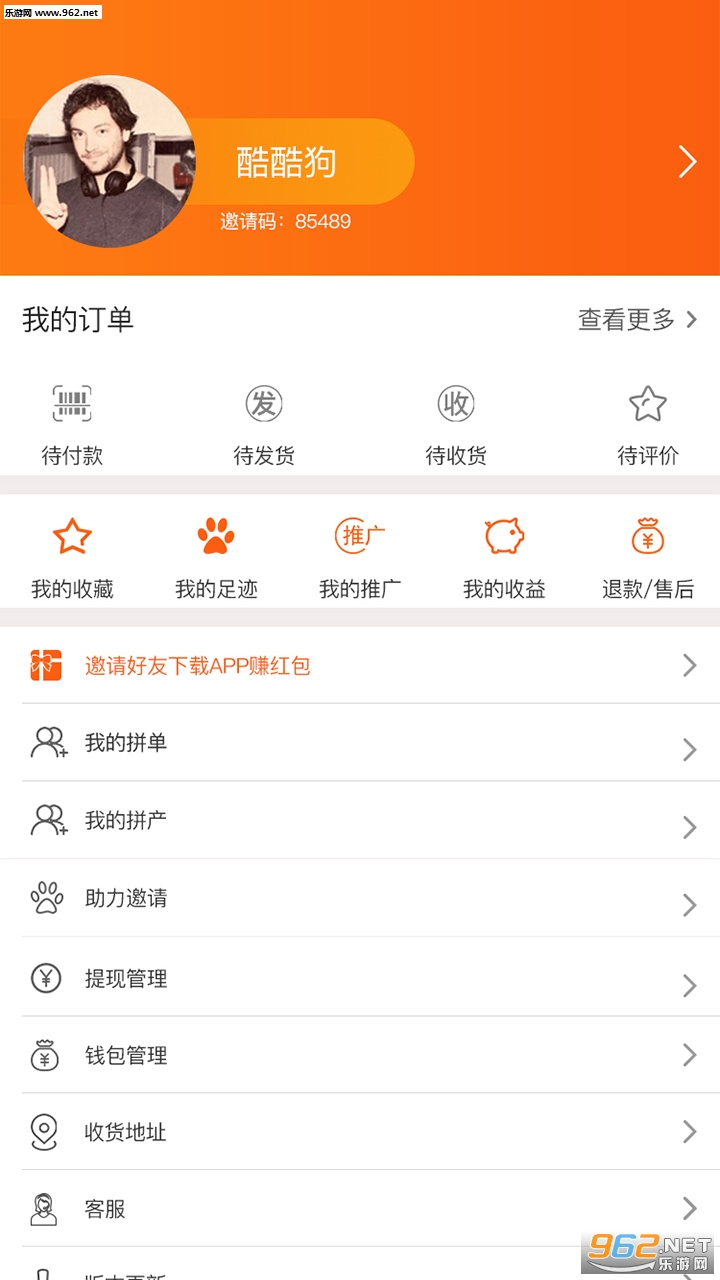Open the 我的拼单 row
Viewport: 720px width, 1280px height.
pos(360,743)
